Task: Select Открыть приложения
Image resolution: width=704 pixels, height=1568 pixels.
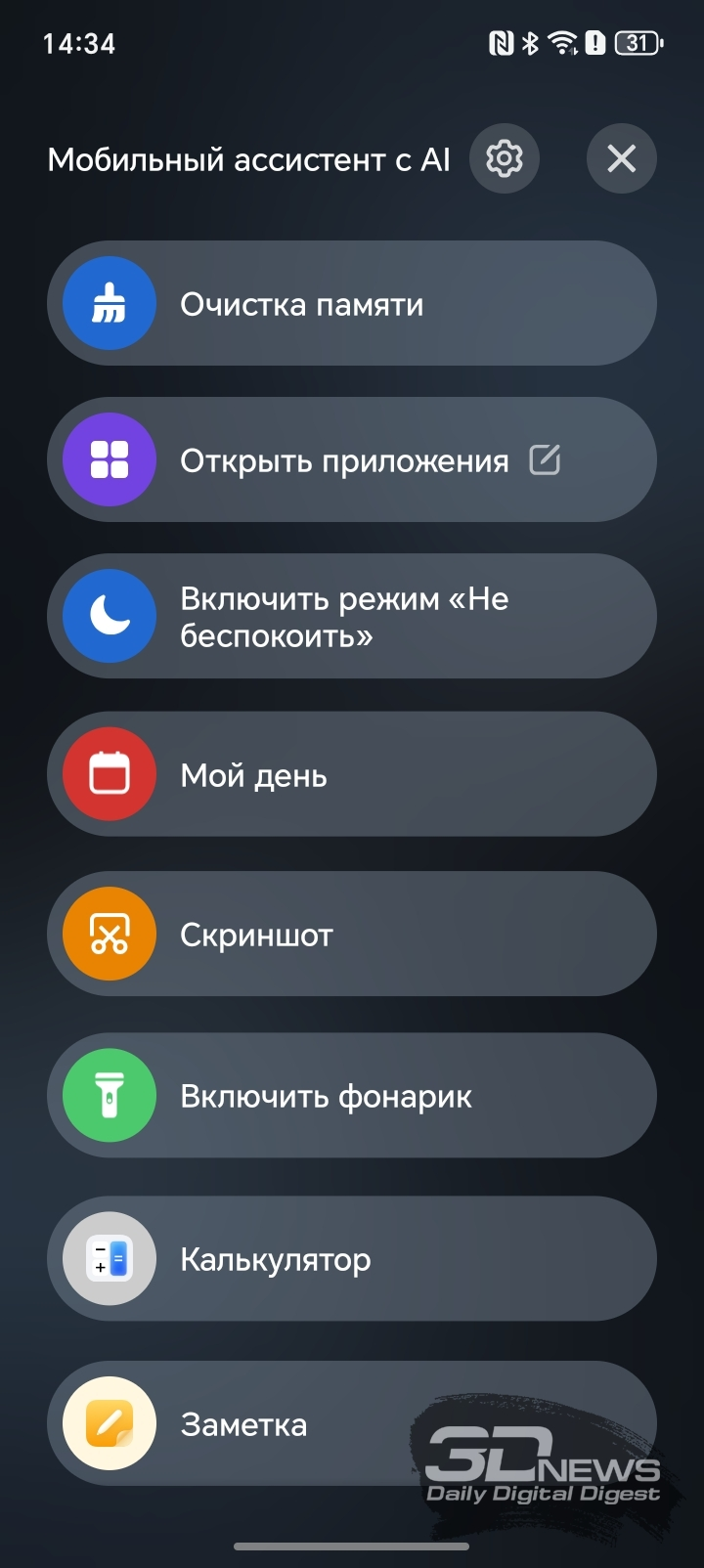Action: [323, 460]
